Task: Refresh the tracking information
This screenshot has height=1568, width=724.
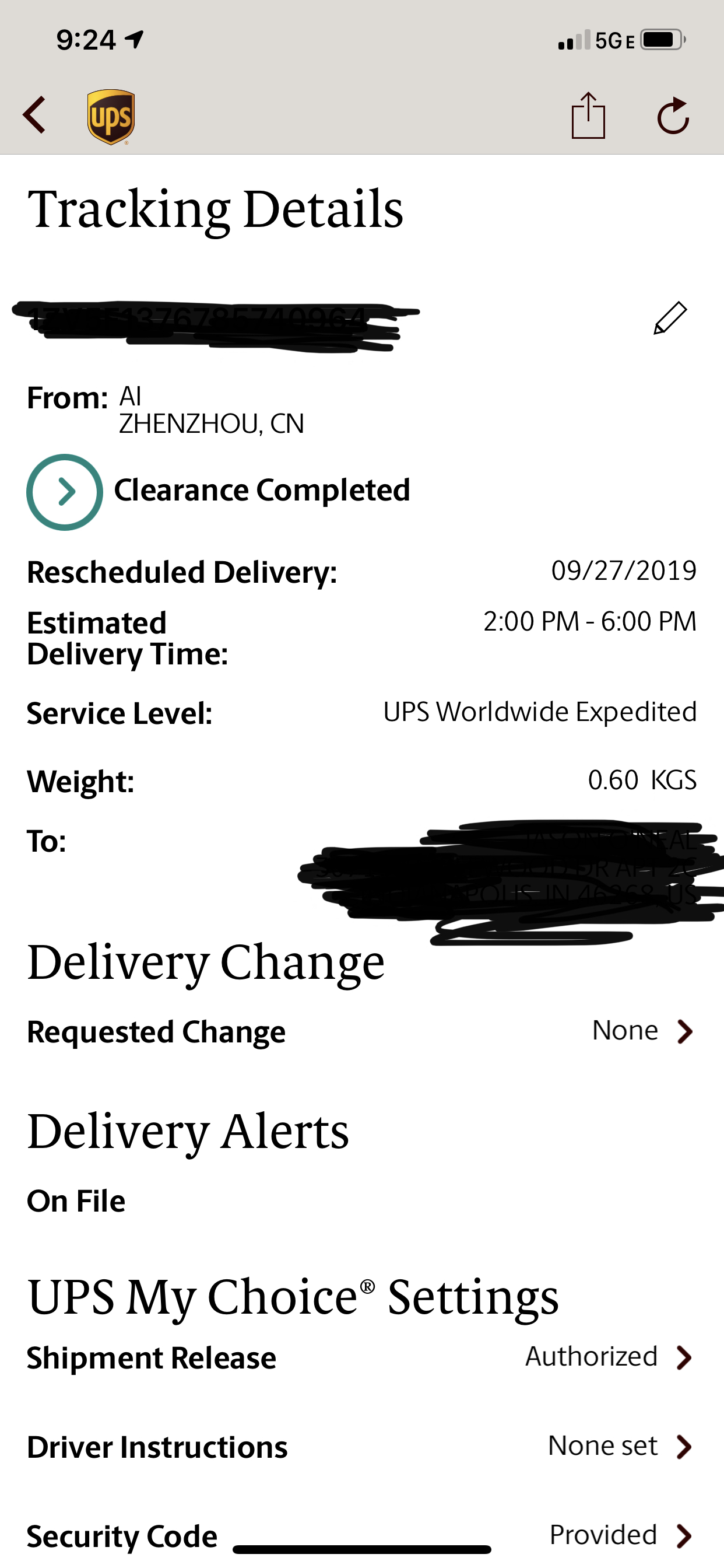Action: coord(673,115)
